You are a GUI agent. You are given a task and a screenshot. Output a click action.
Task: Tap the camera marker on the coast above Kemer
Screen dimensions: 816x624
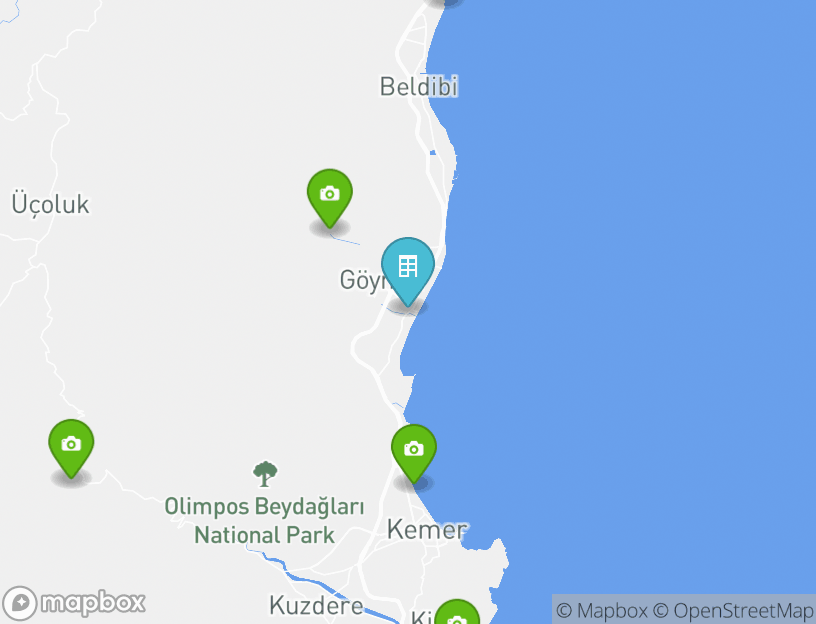(414, 450)
